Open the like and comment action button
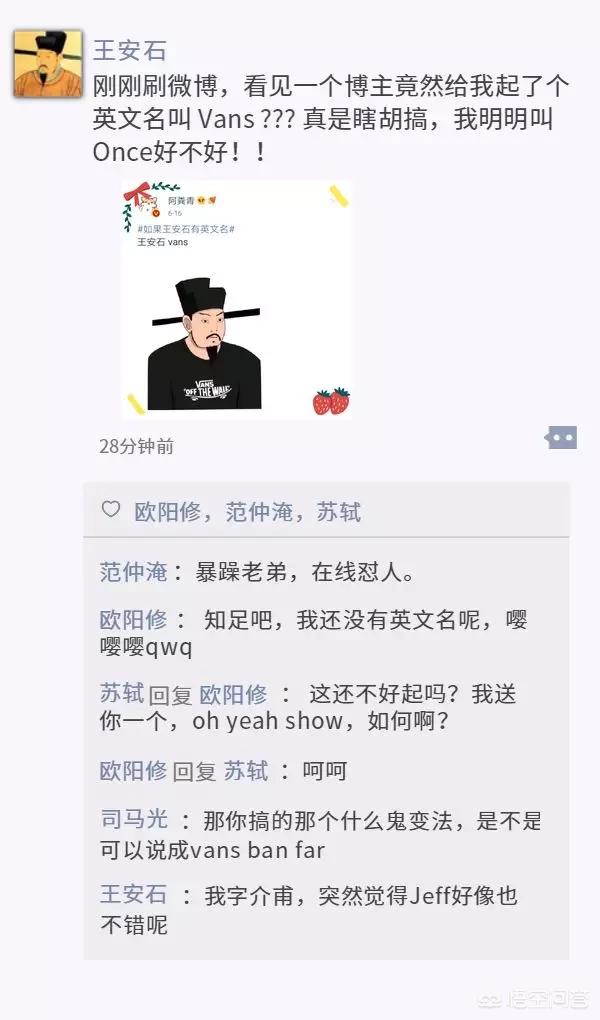 [x=561, y=437]
